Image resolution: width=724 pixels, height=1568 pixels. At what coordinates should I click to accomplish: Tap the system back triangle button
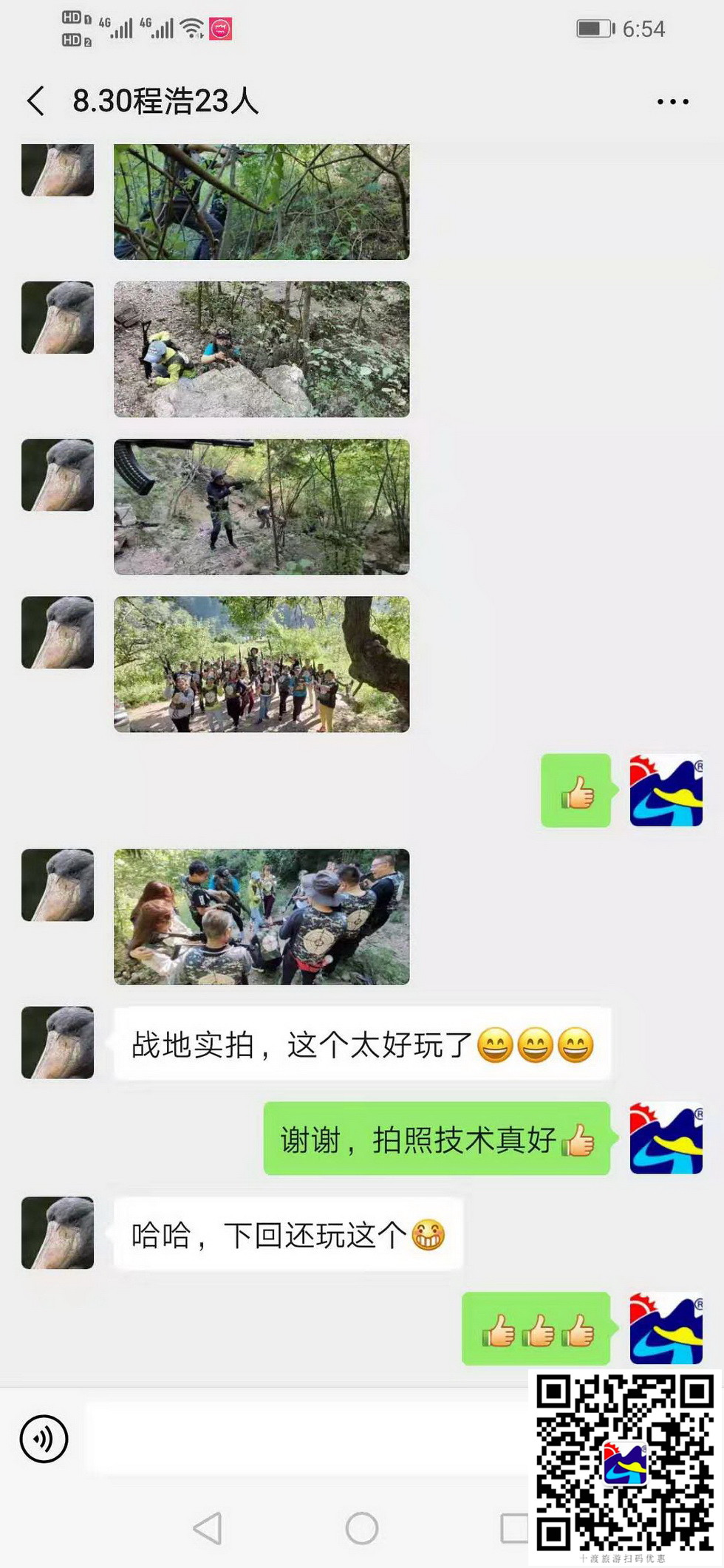click(208, 1527)
